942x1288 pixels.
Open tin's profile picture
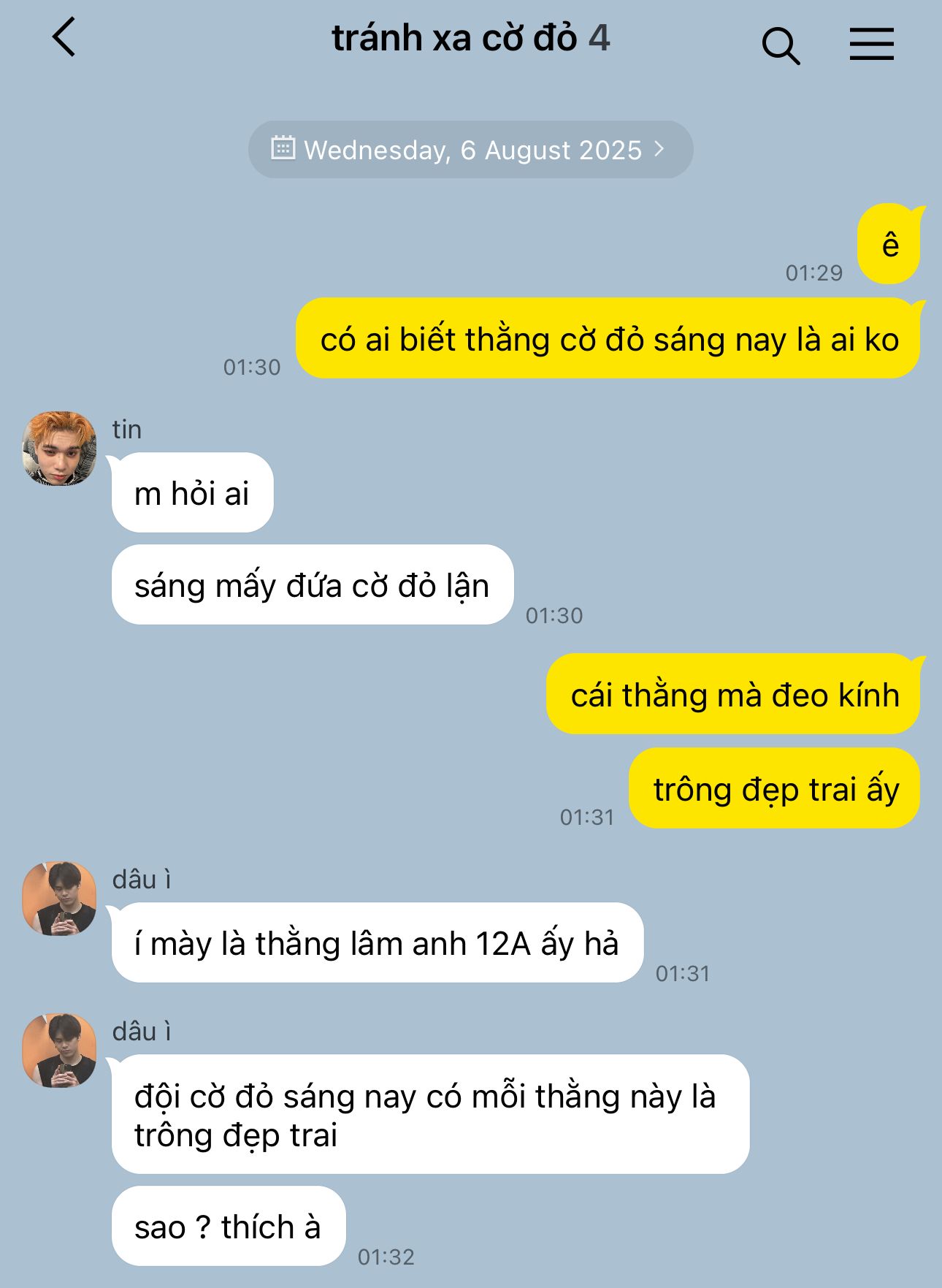(60, 449)
